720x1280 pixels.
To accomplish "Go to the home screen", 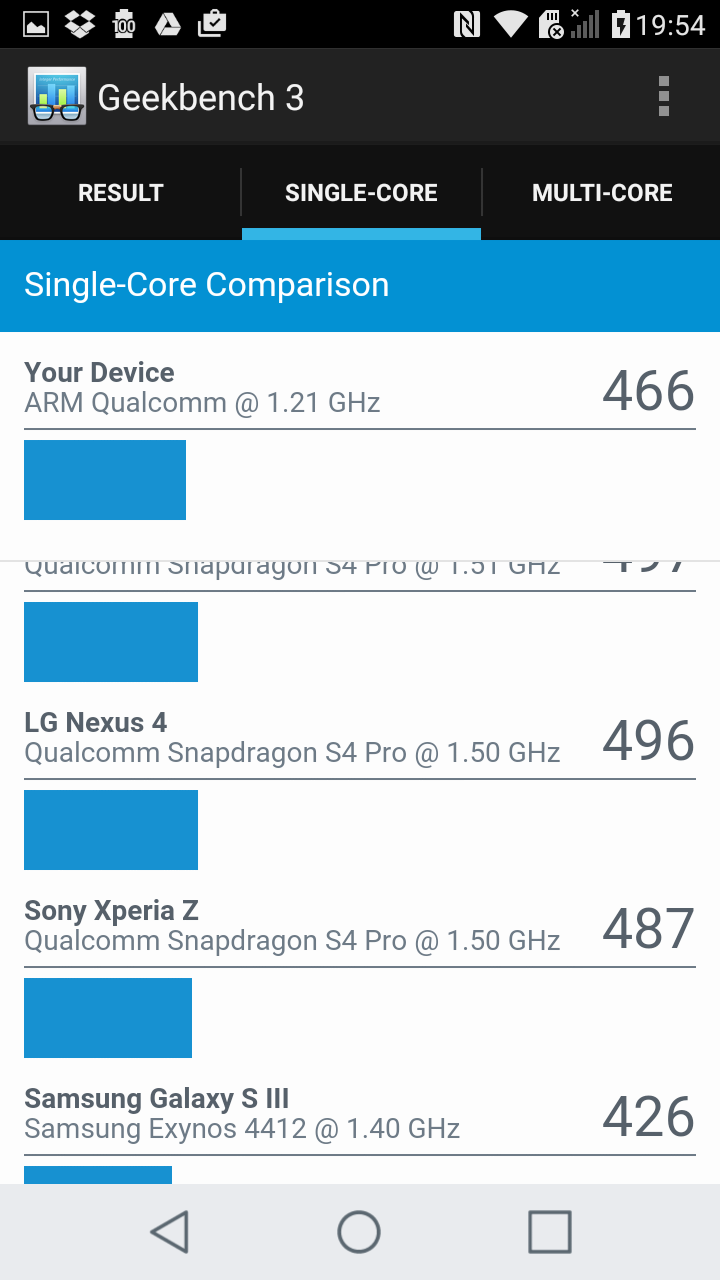I will pyautogui.click(x=359, y=1232).
